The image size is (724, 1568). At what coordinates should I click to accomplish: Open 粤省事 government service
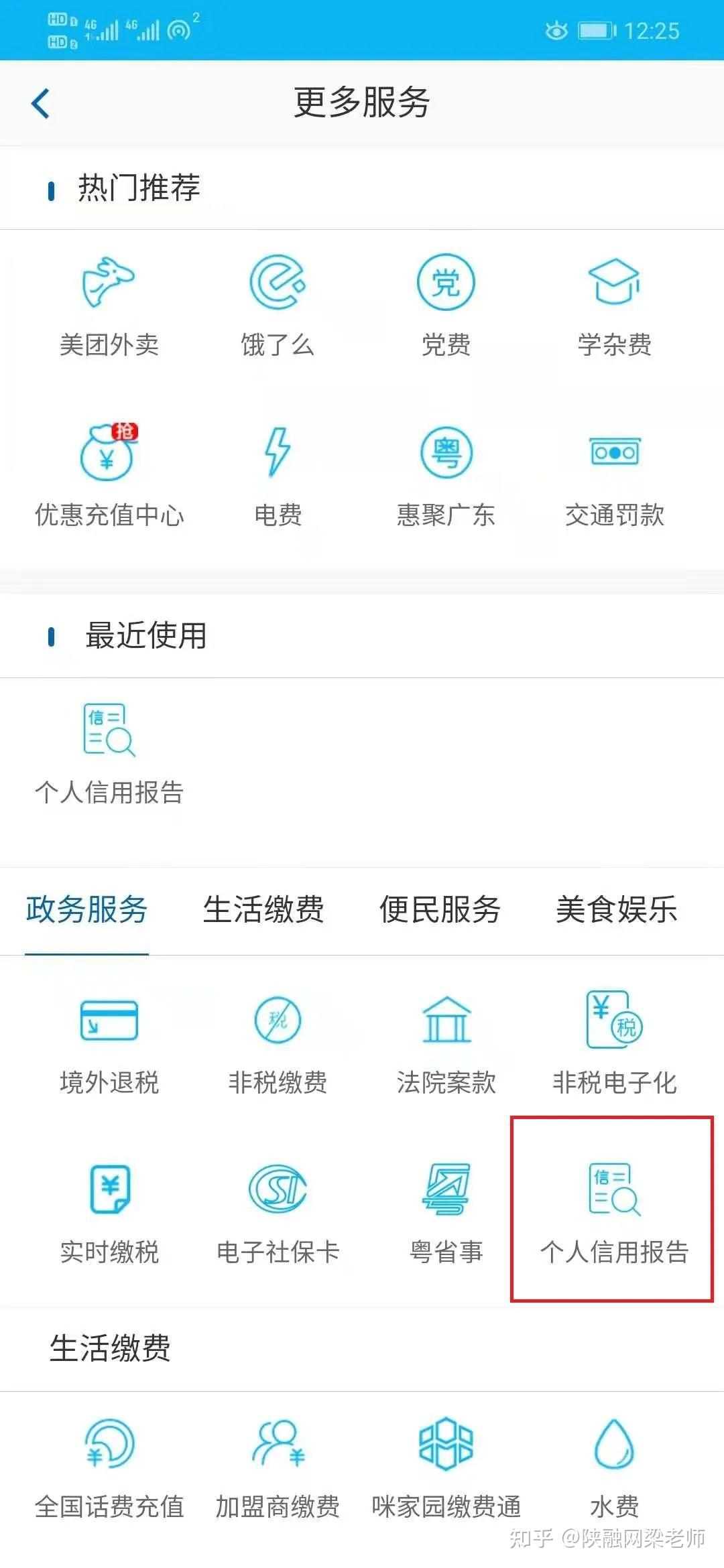[x=444, y=1206]
